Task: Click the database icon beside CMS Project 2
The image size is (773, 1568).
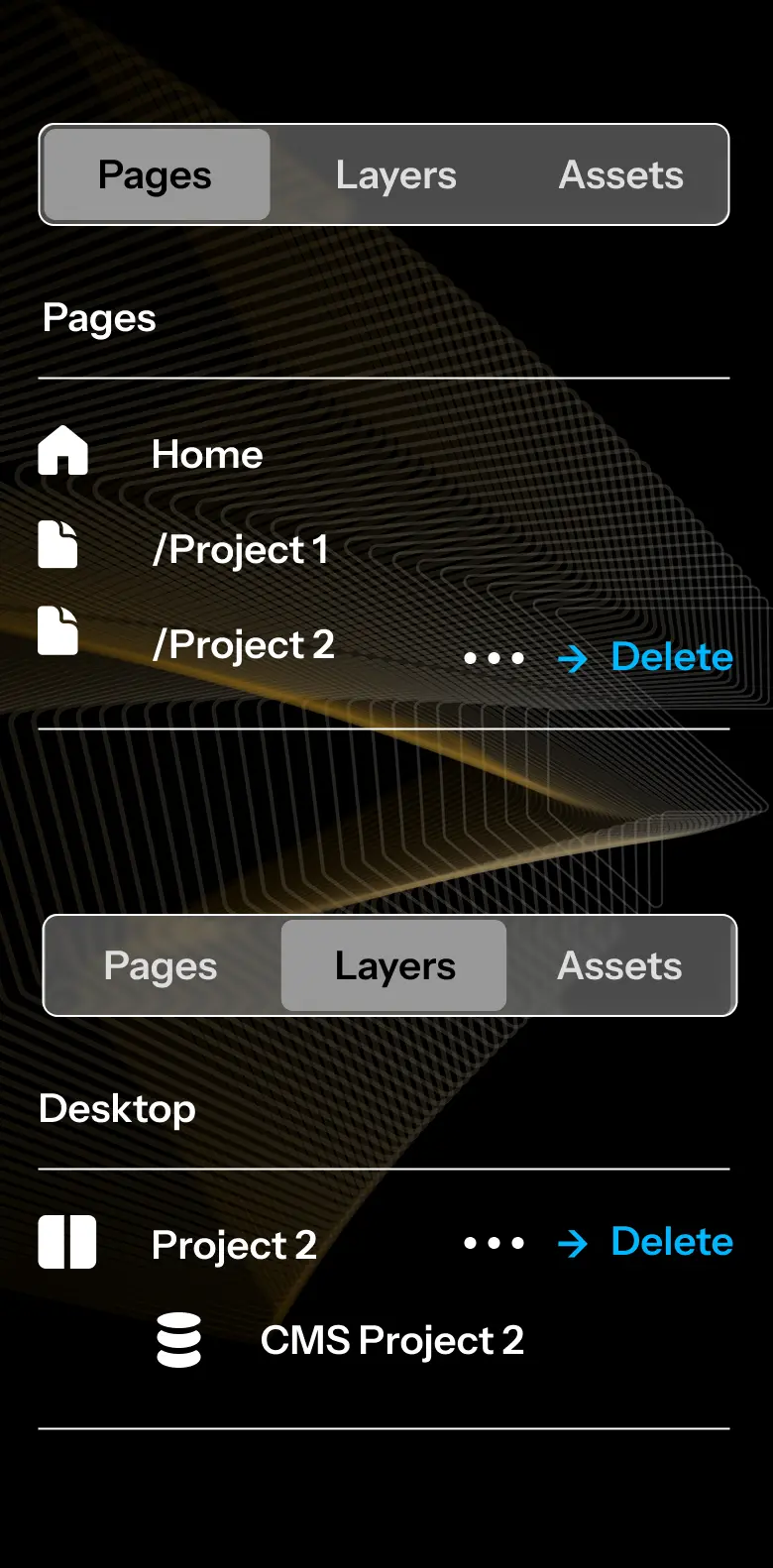Action: point(178,1339)
